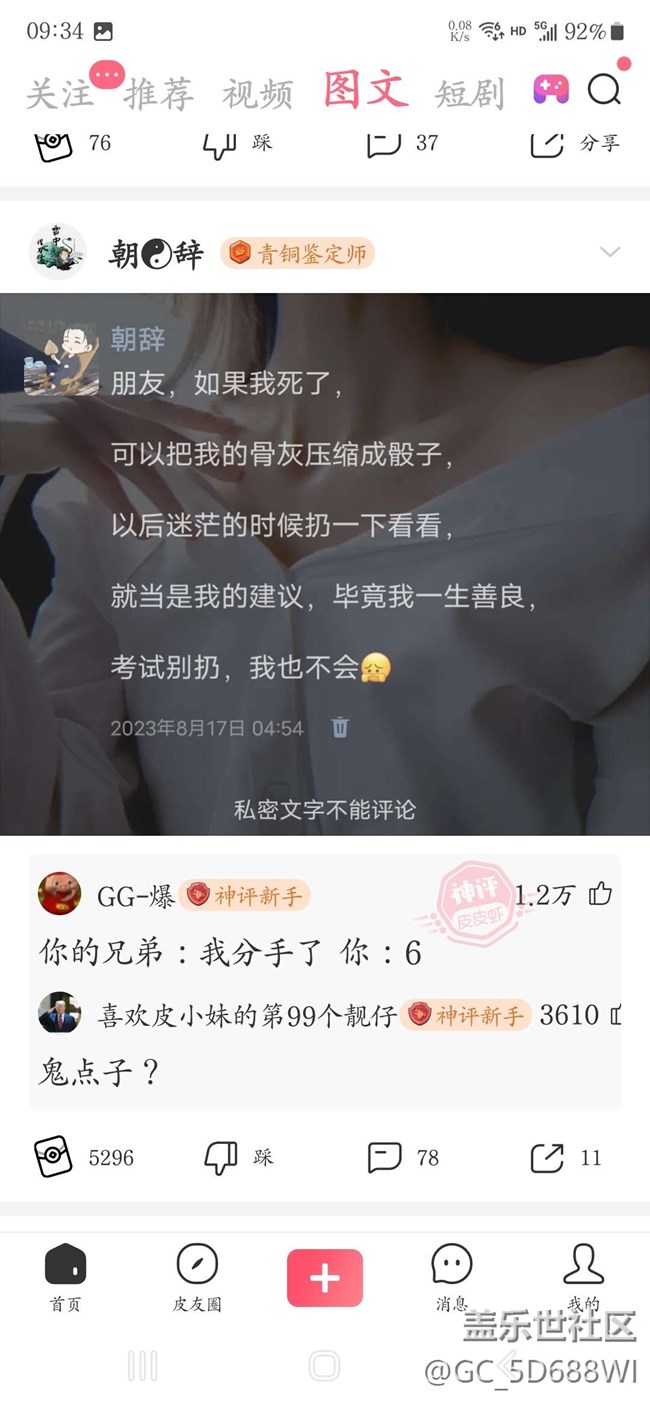Switch to the 视频 tab
The width and height of the screenshot is (650, 1408).
(x=257, y=94)
